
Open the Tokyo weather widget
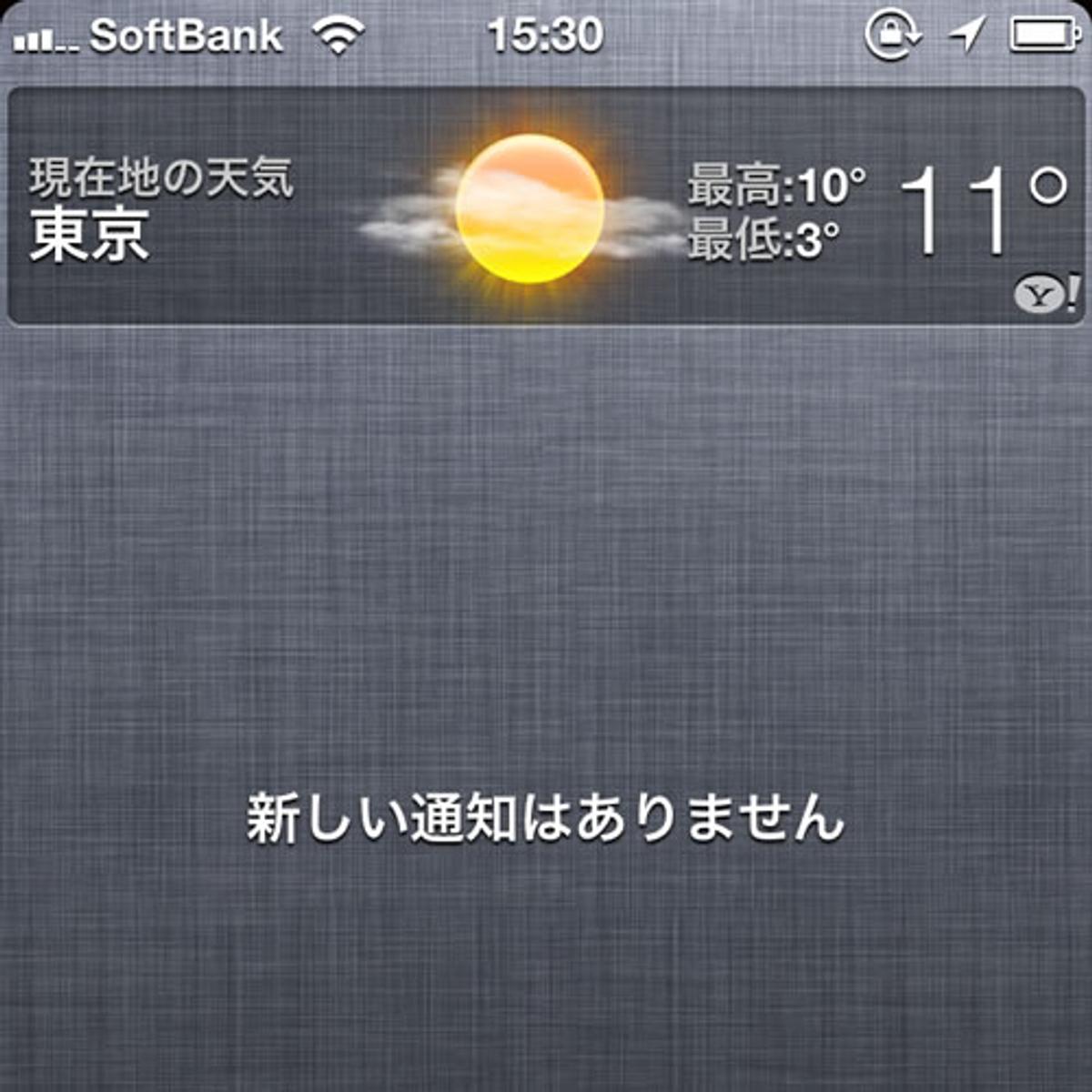[x=546, y=207]
